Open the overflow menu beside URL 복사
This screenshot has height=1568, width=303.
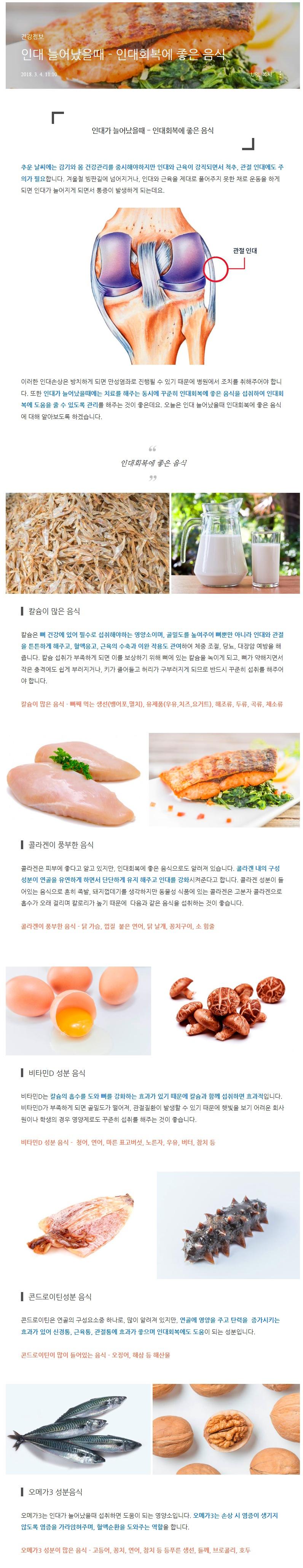click(281, 74)
